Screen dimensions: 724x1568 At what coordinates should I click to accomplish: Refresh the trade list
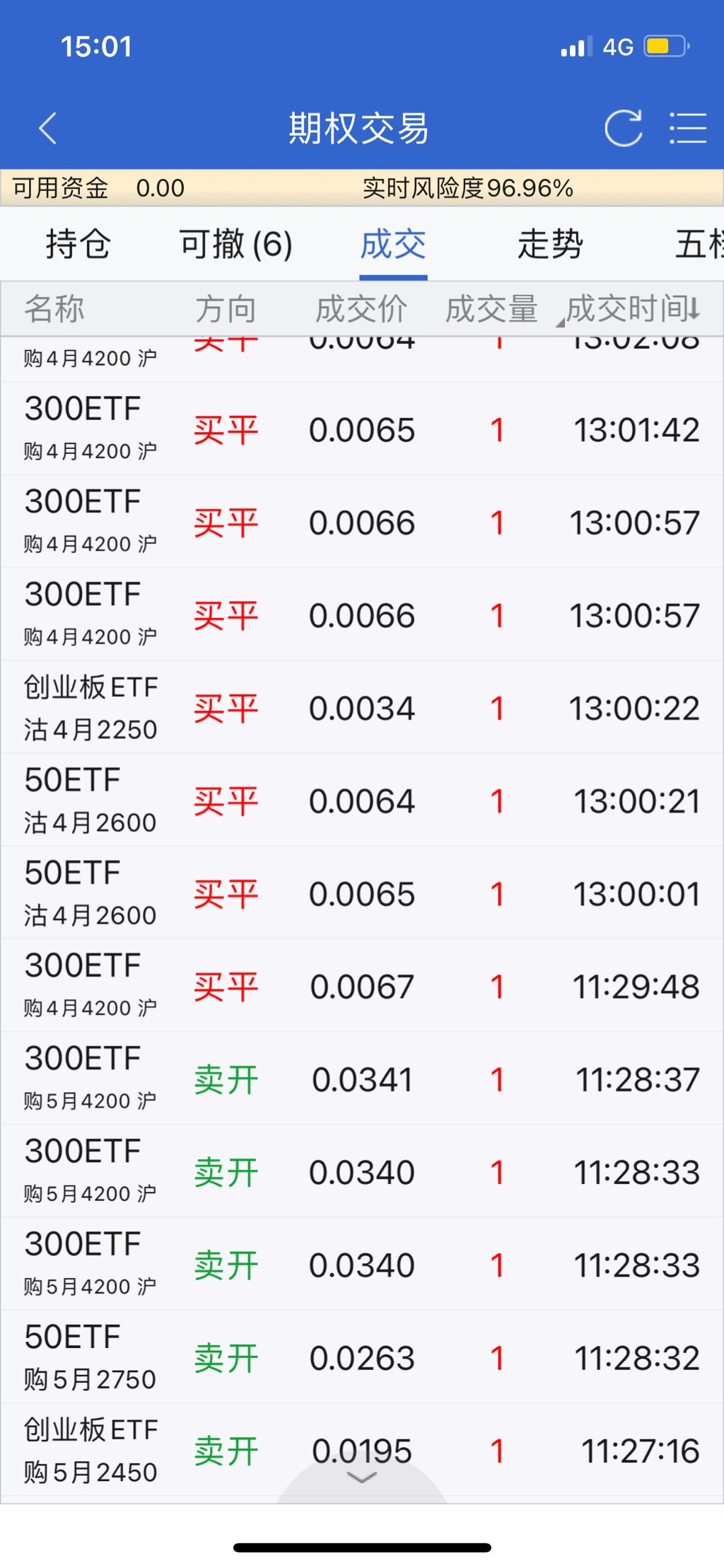click(623, 129)
